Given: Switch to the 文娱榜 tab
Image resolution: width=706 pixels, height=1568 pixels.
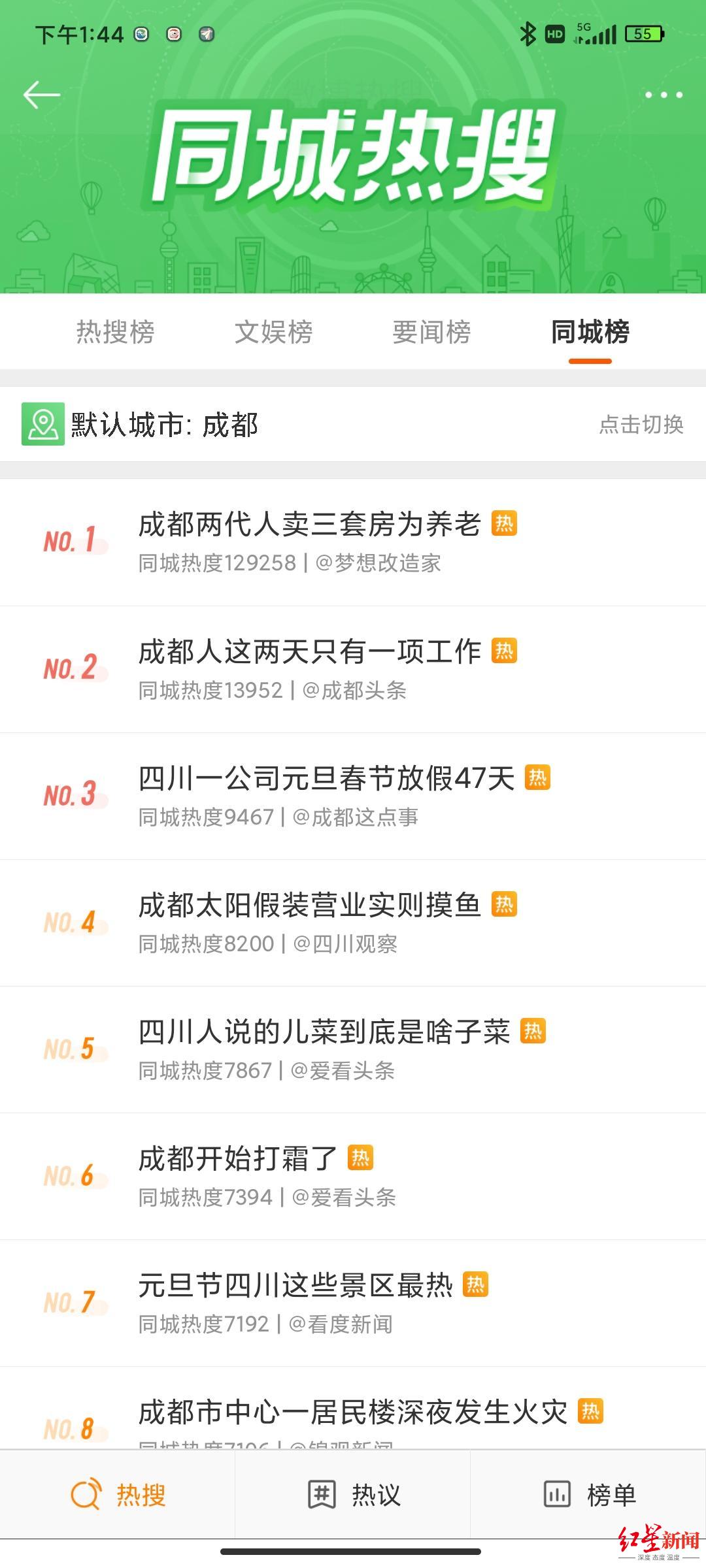Looking at the screenshot, I should tap(274, 332).
